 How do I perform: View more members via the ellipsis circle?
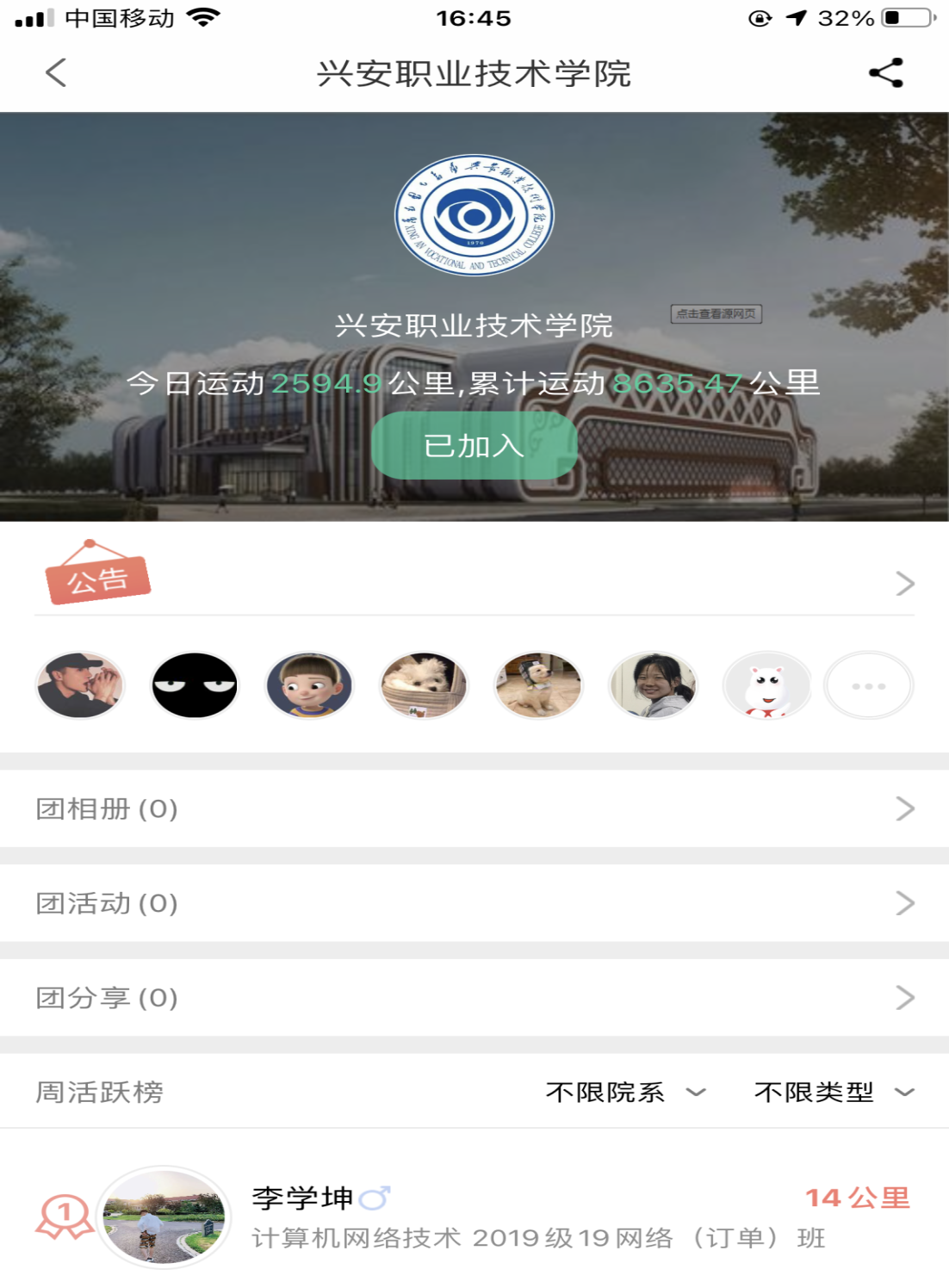[868, 685]
